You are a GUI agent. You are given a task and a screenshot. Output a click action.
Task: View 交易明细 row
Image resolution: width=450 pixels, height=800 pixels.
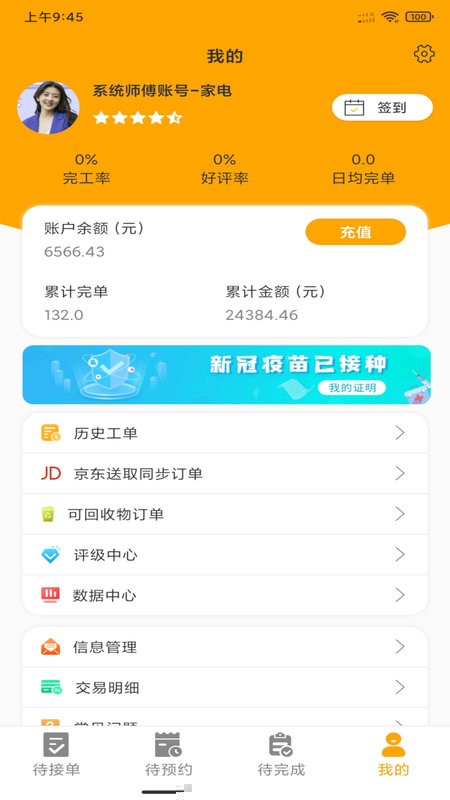(224, 687)
